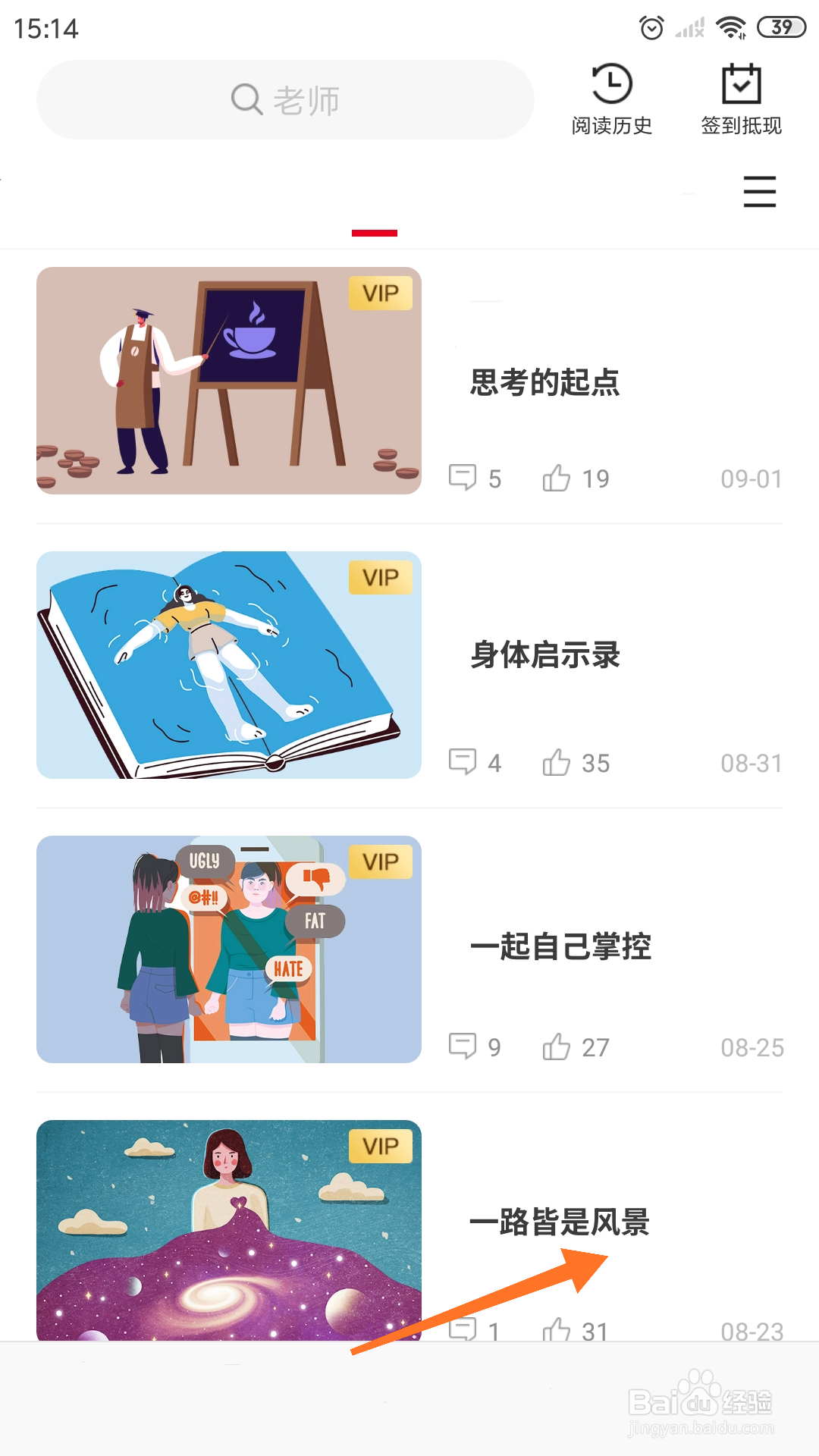The width and height of the screenshot is (819, 1456).
Task: Click the 身体启示录 cover thumbnail
Action: pyautogui.click(x=229, y=665)
